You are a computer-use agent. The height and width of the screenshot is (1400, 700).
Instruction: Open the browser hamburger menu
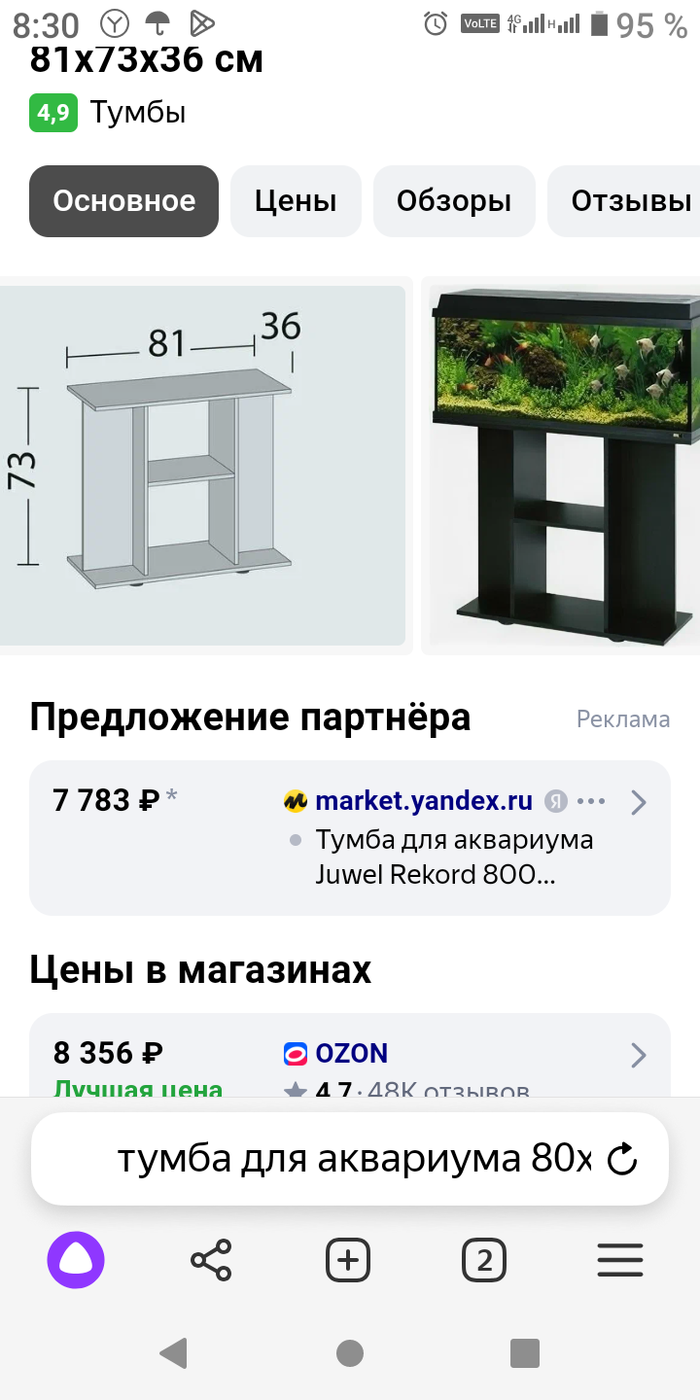click(x=620, y=1260)
